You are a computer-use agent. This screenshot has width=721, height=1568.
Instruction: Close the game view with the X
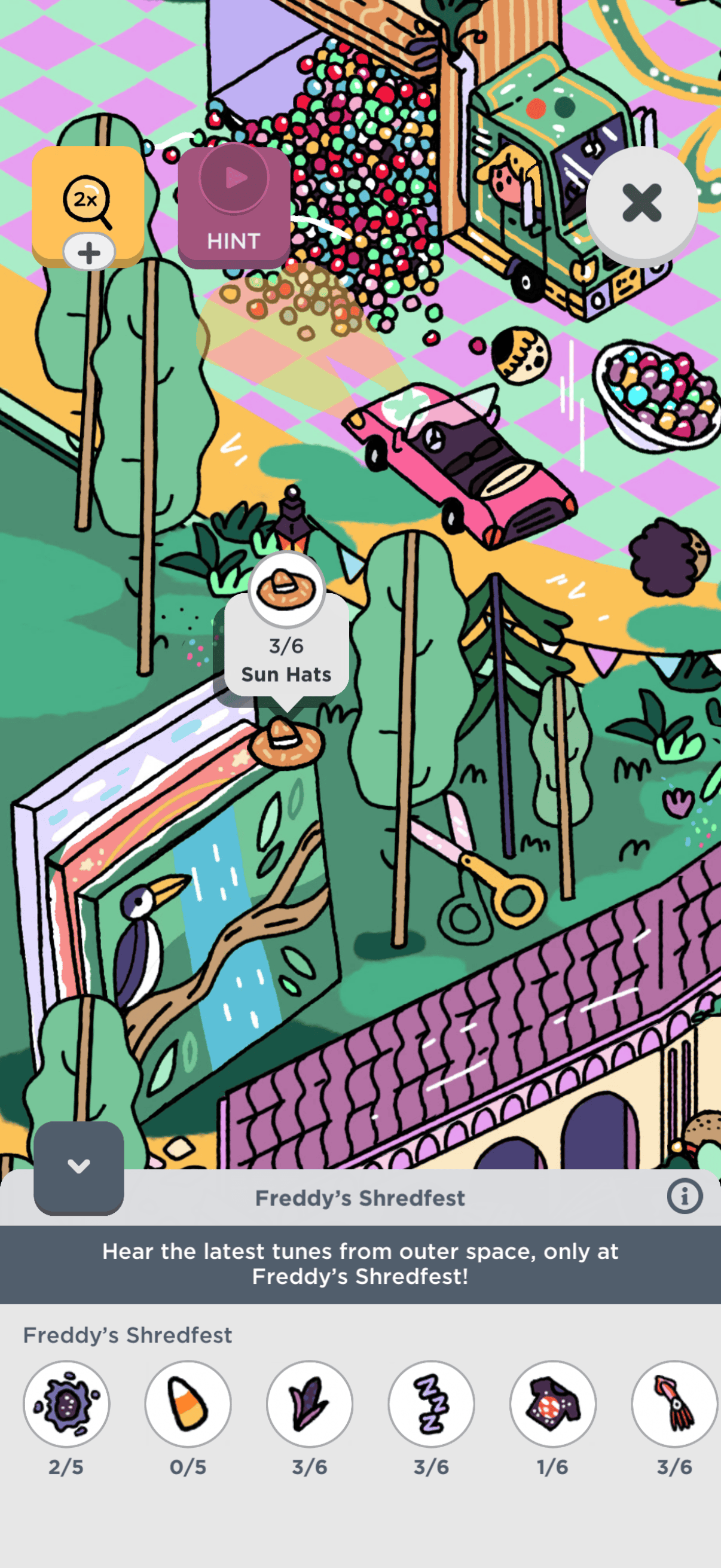click(641, 203)
